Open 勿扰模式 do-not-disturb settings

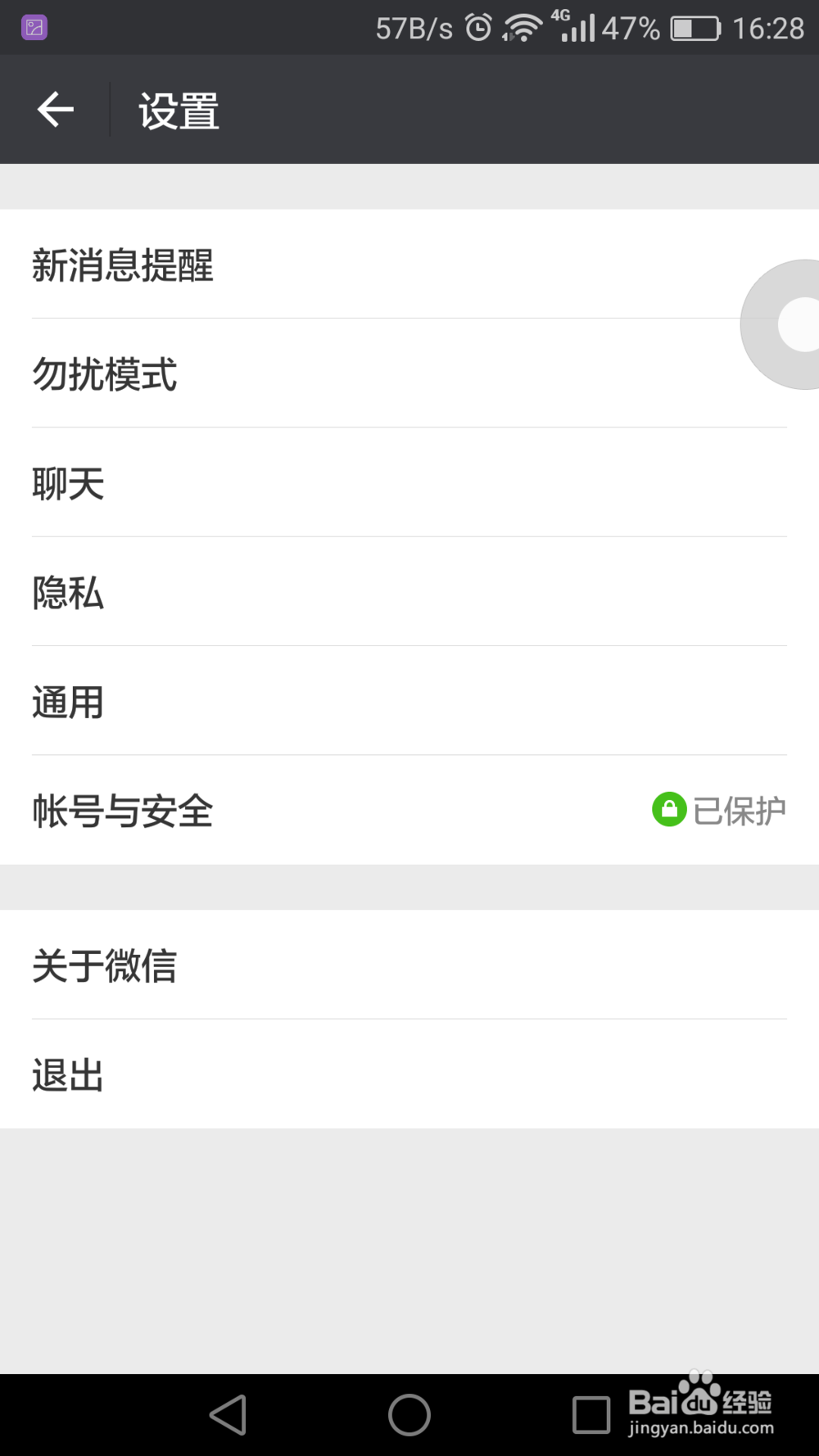click(105, 375)
